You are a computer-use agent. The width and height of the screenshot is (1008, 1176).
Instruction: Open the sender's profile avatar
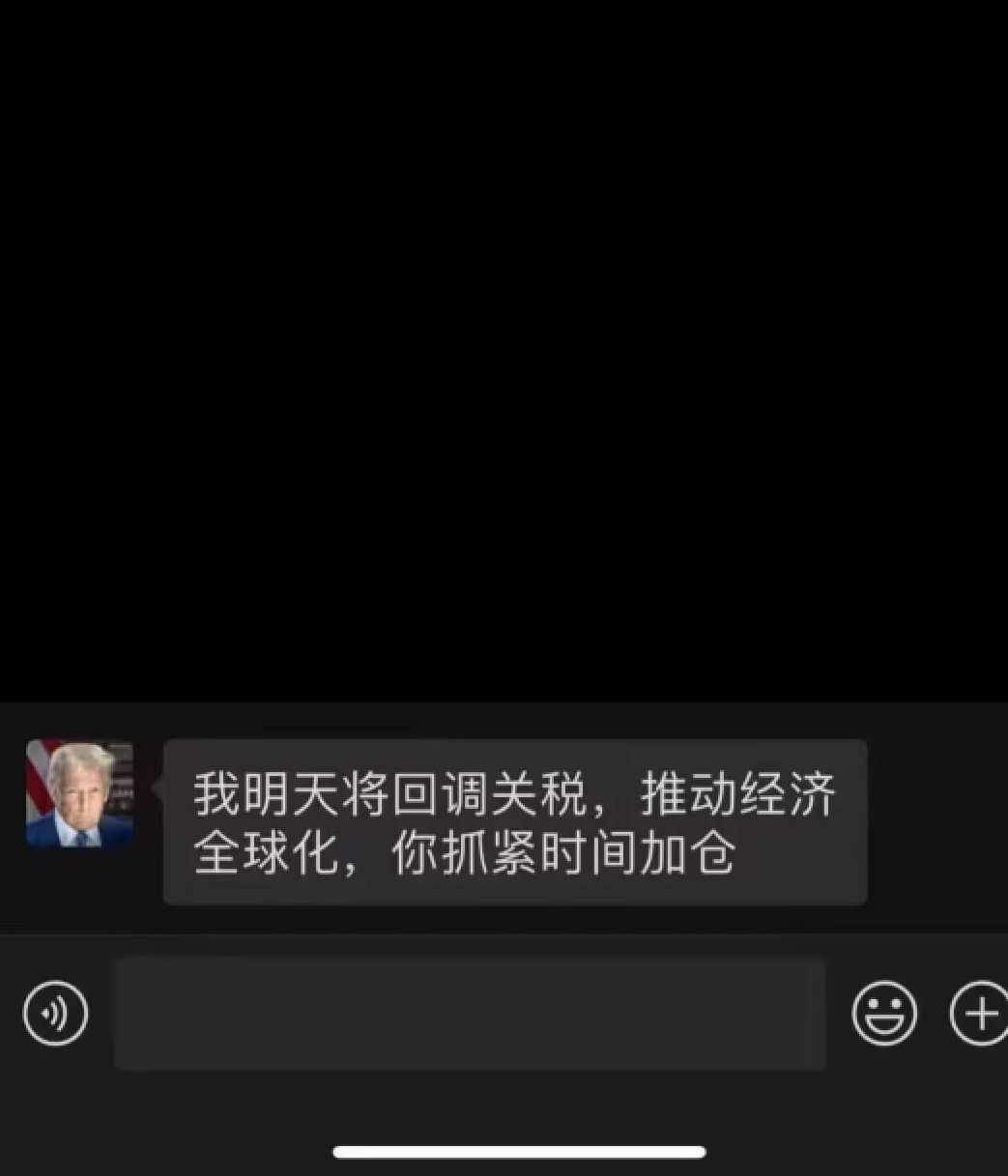click(x=79, y=793)
